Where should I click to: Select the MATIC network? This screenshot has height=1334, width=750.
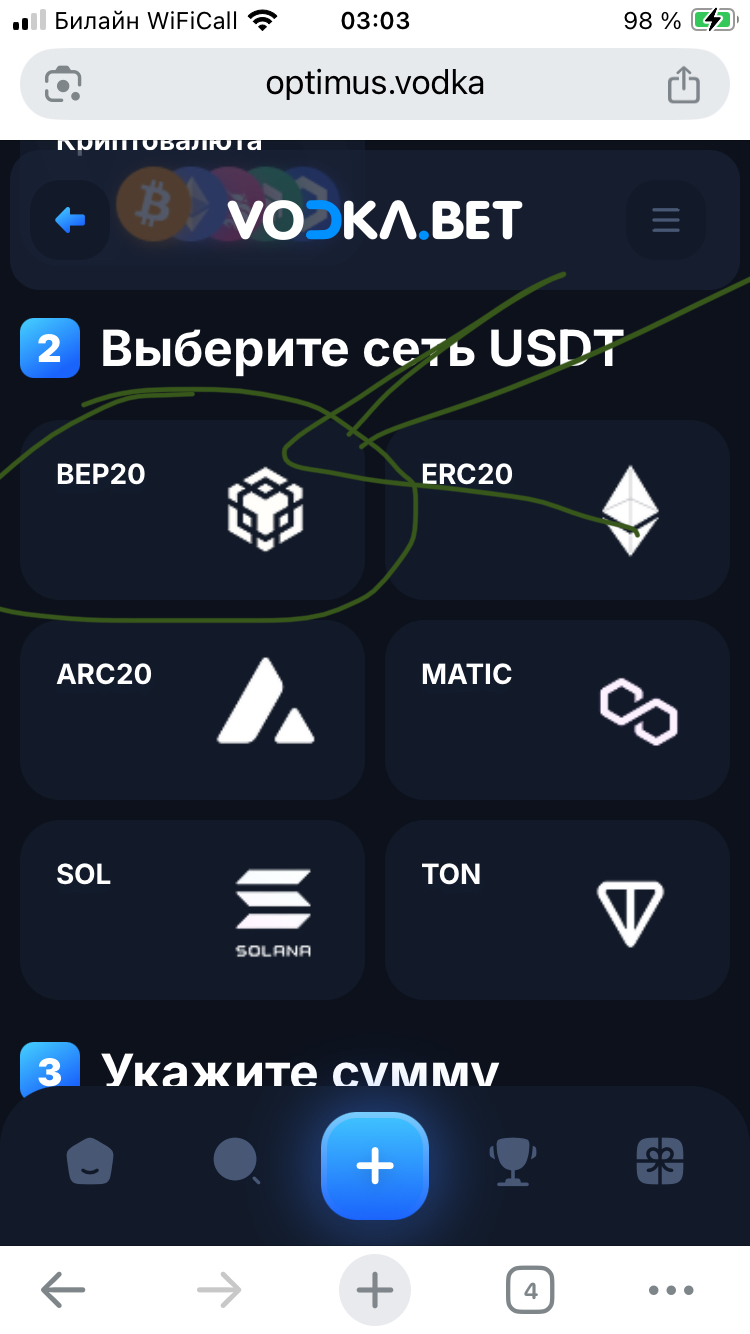pos(557,710)
